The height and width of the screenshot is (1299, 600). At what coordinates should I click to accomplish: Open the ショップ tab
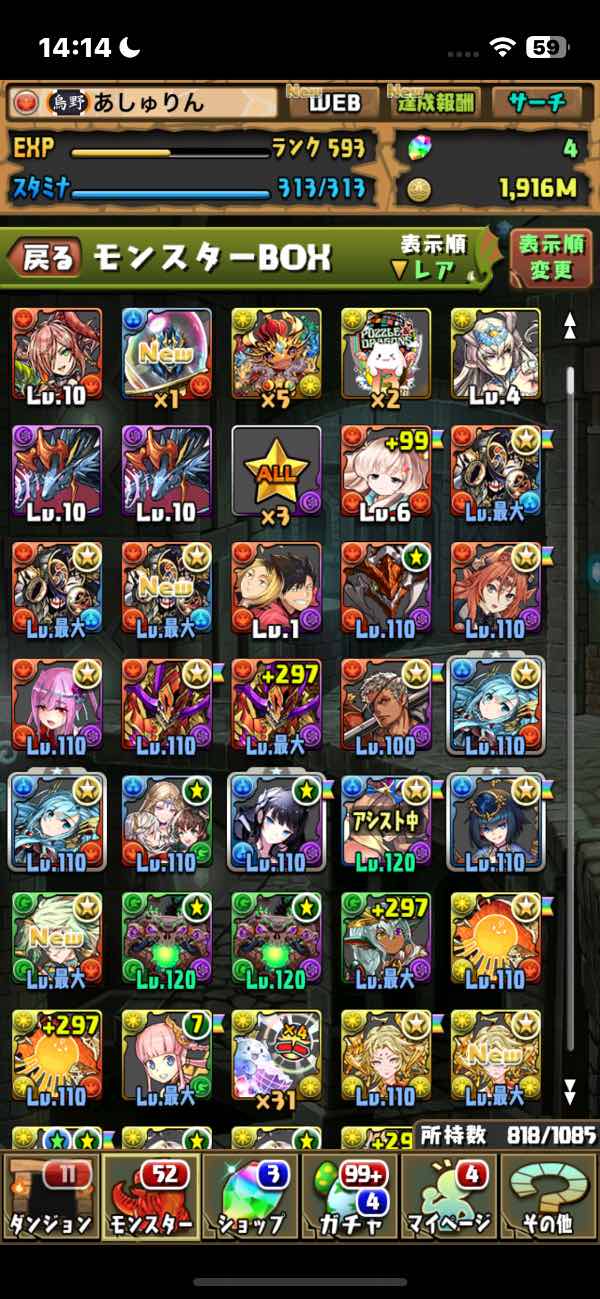click(x=249, y=1196)
